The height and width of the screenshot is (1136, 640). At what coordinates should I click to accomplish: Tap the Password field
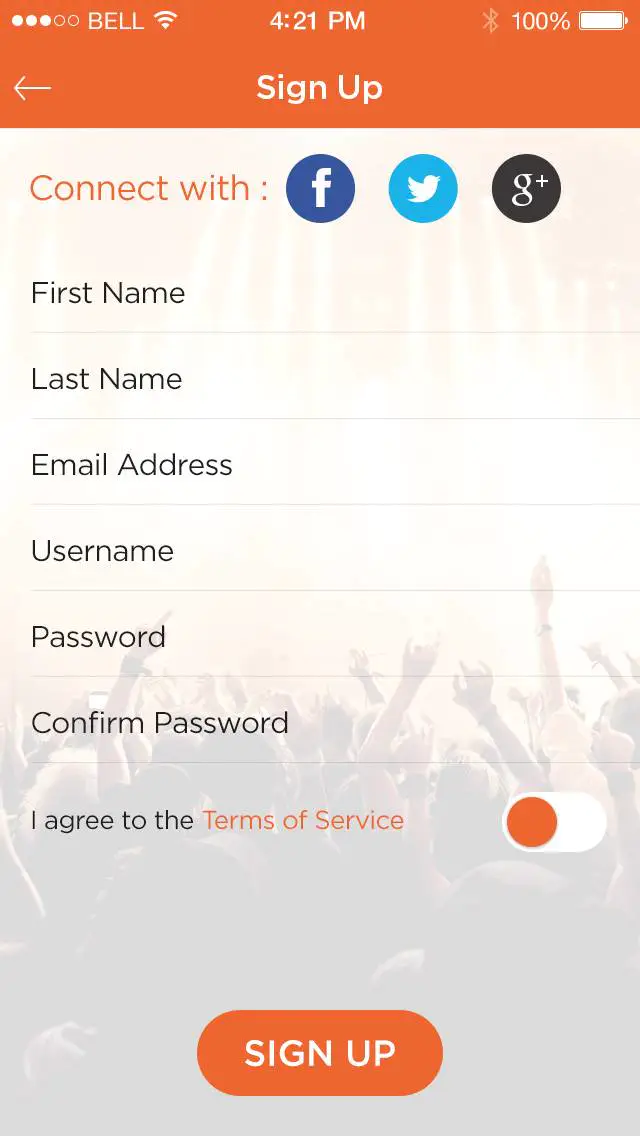coord(335,637)
